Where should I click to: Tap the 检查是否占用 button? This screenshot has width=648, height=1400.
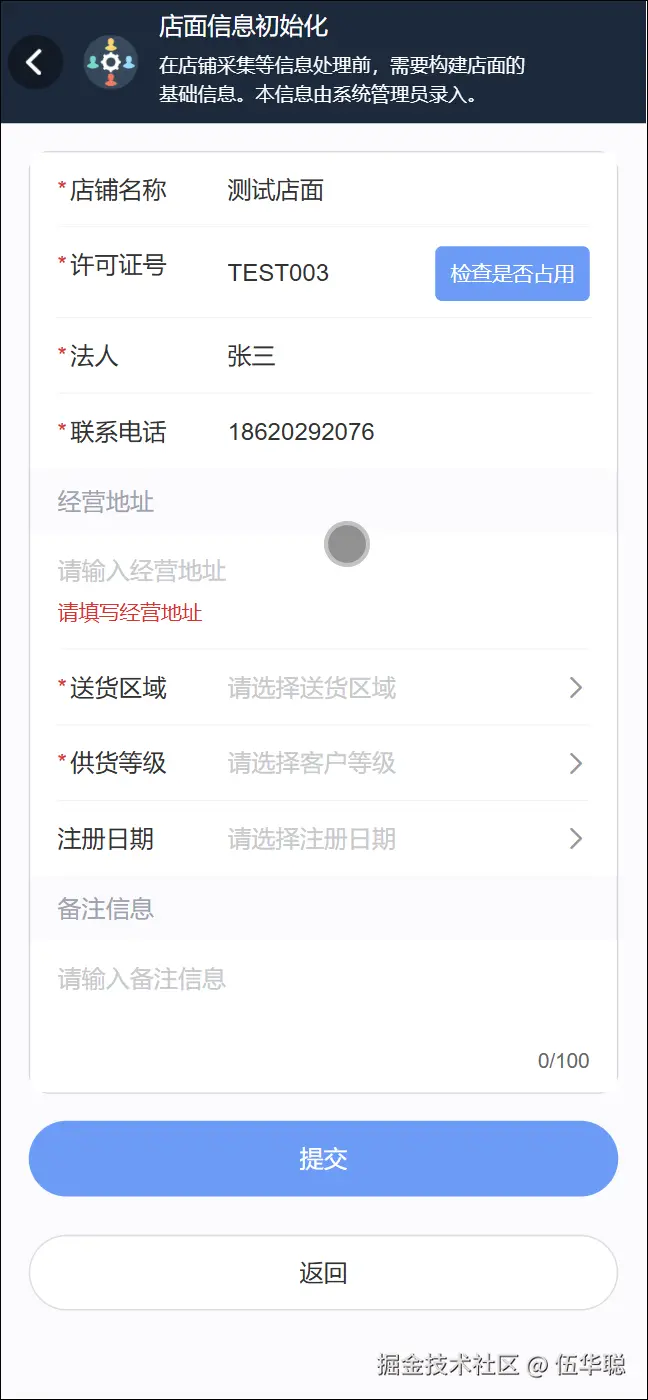click(512, 273)
